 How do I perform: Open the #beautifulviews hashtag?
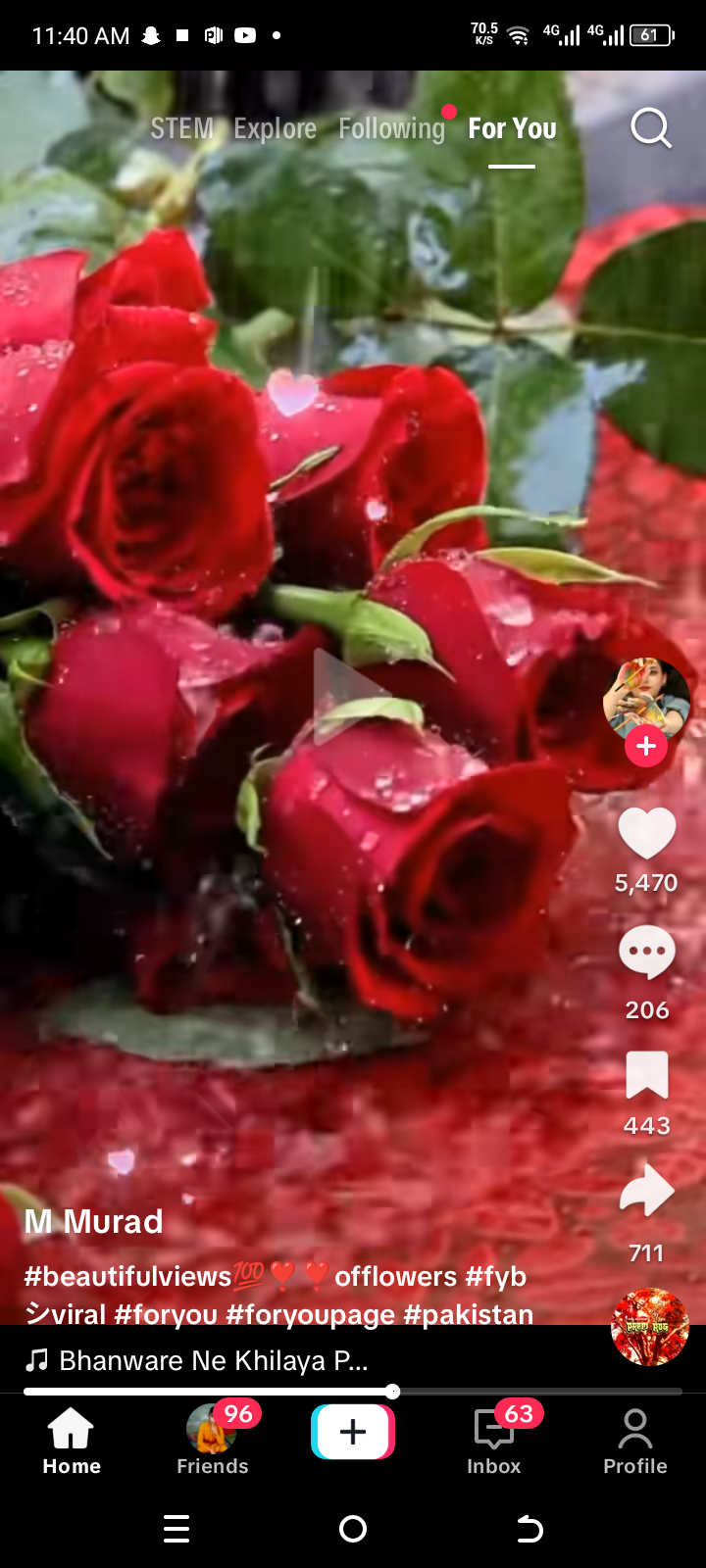[x=127, y=1276]
